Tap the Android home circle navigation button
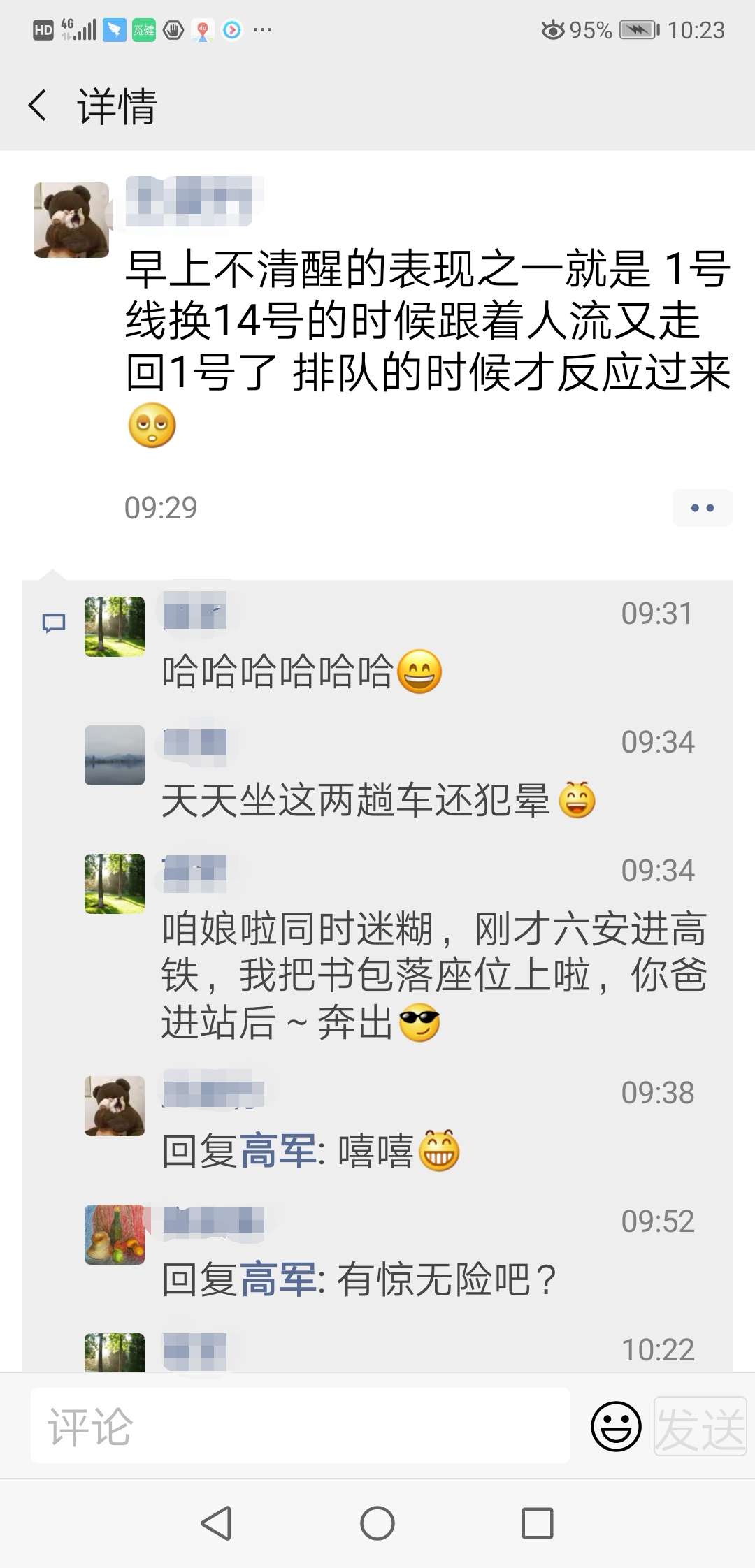The image size is (755, 1568). 377,1523
